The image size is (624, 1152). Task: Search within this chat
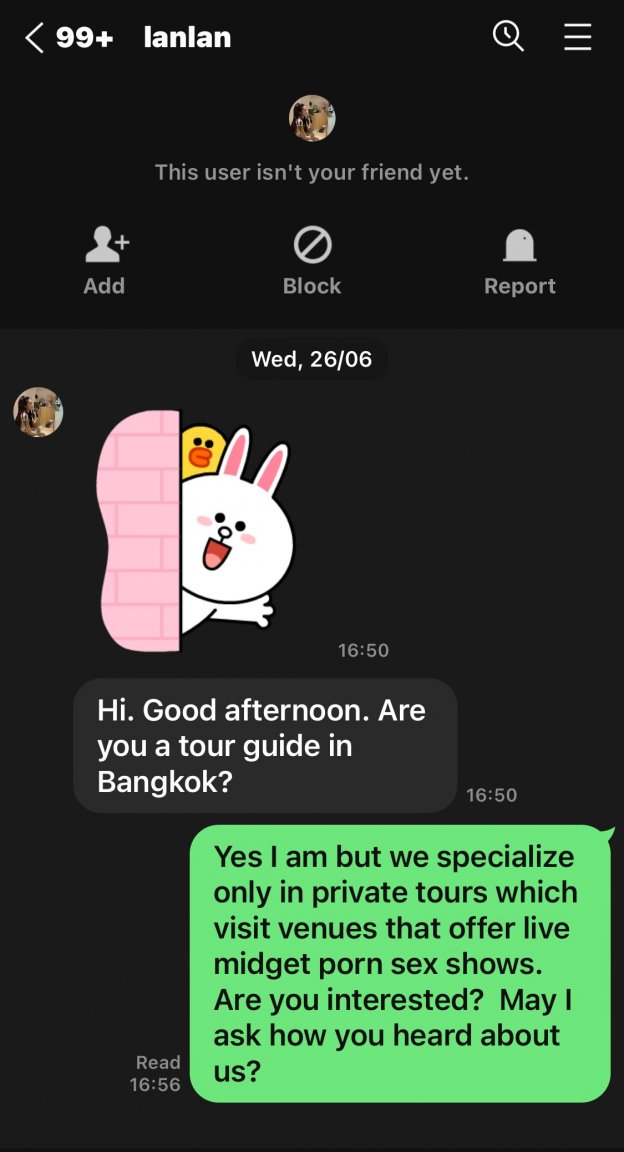(508, 37)
